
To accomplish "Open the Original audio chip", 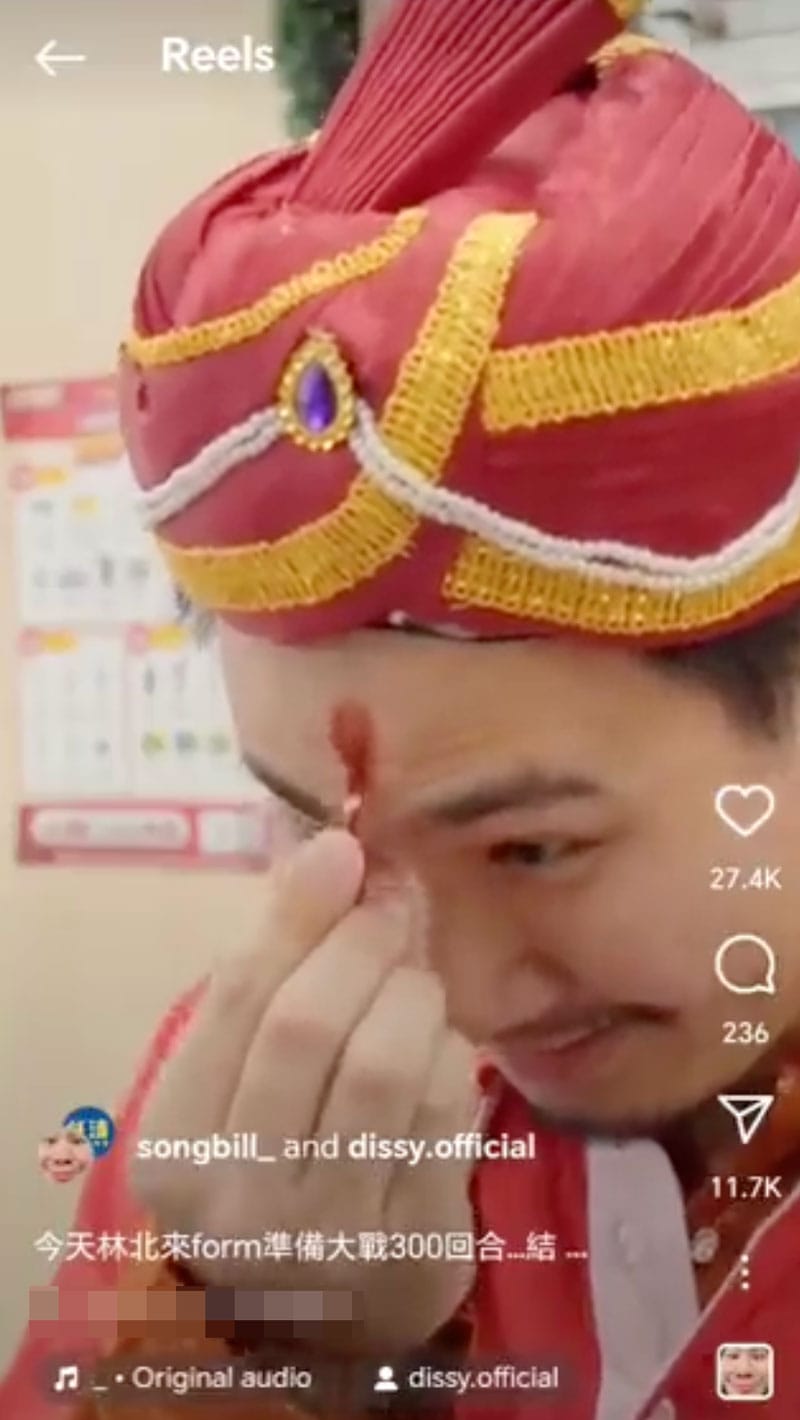I will click(184, 1378).
